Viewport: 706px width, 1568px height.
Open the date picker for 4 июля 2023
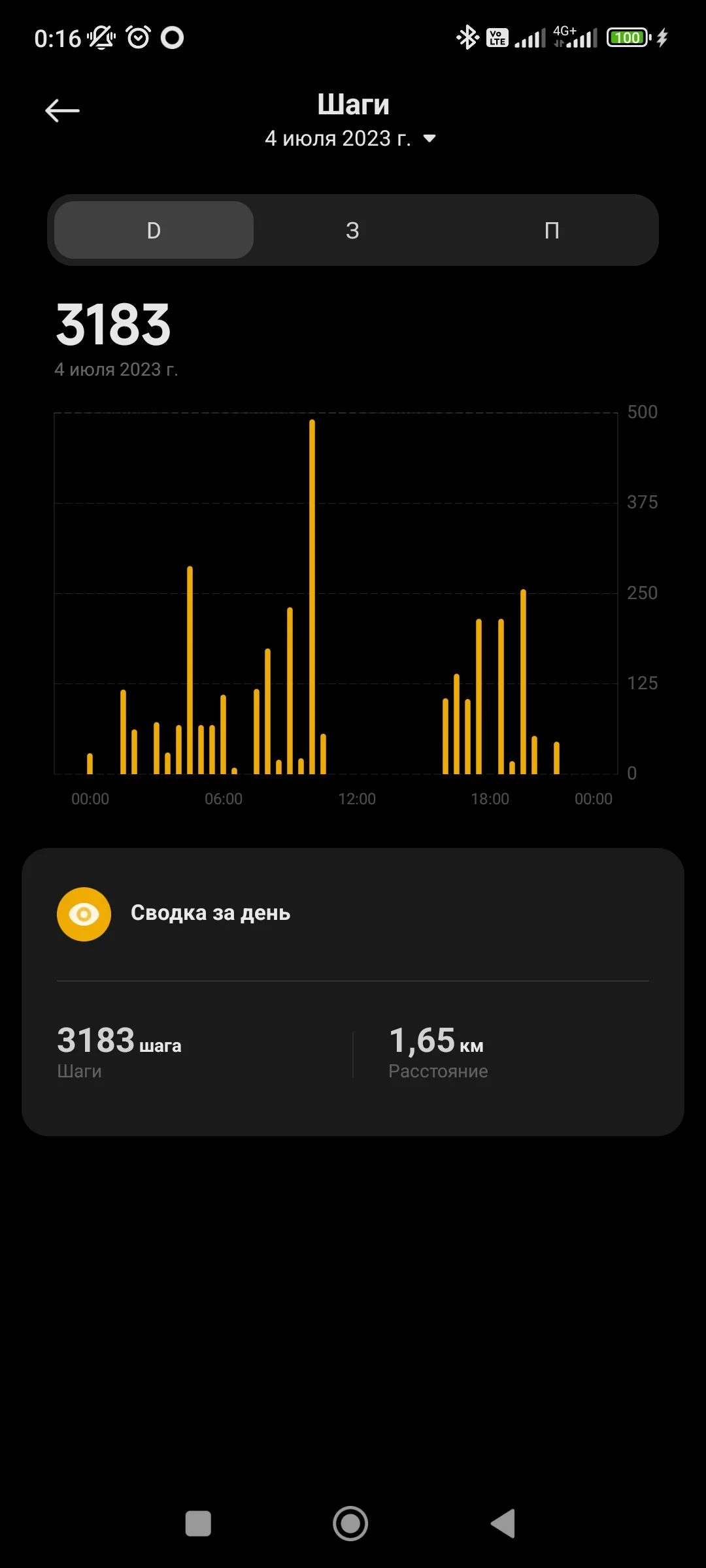tap(339, 138)
